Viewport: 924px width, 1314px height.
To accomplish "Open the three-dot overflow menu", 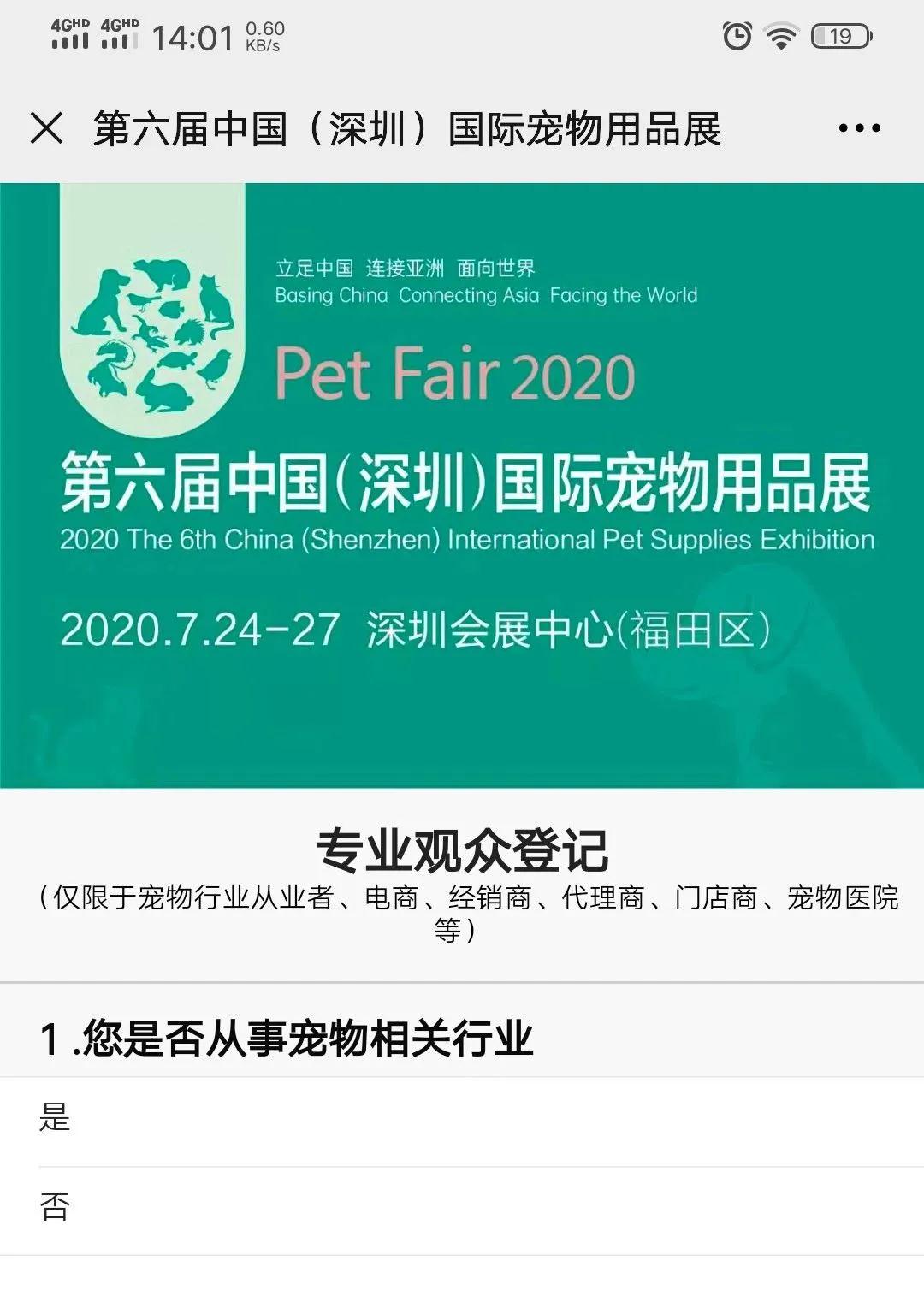I will (859, 128).
